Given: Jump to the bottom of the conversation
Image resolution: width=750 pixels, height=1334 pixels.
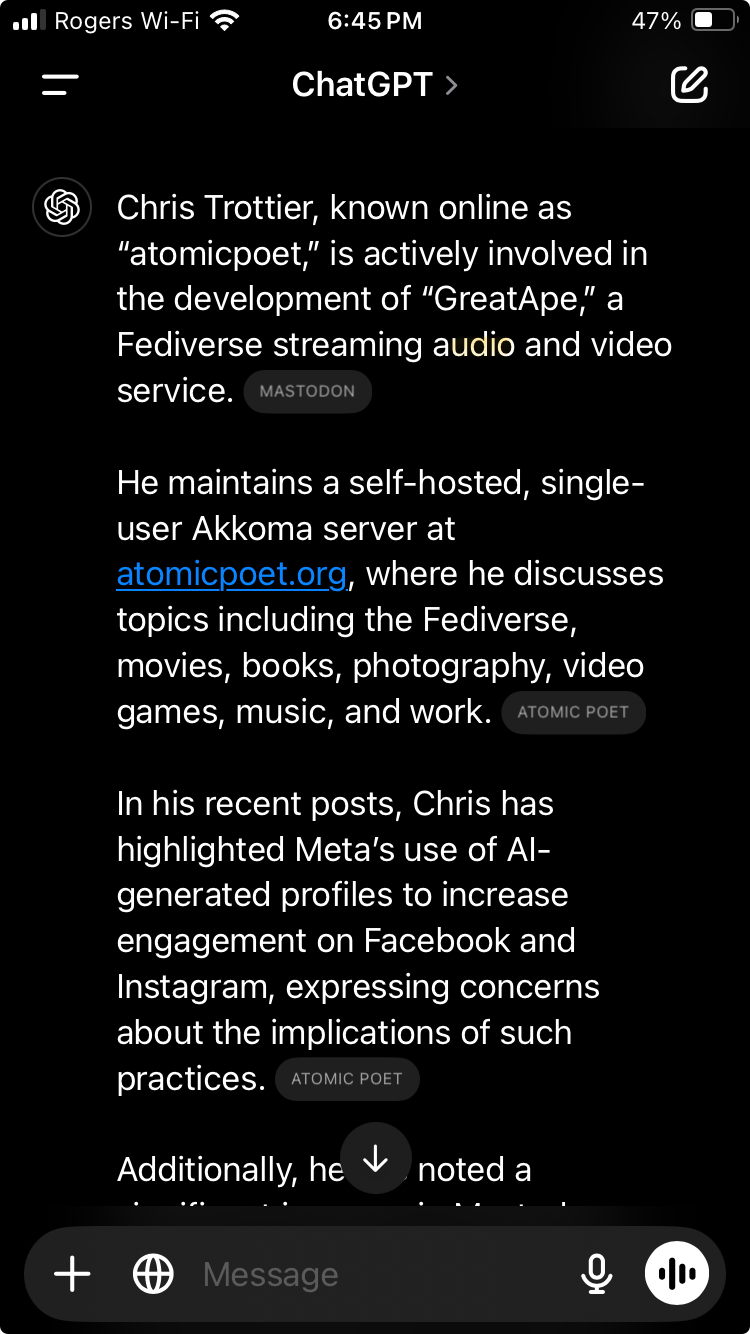Looking at the screenshot, I should pos(375,1158).
